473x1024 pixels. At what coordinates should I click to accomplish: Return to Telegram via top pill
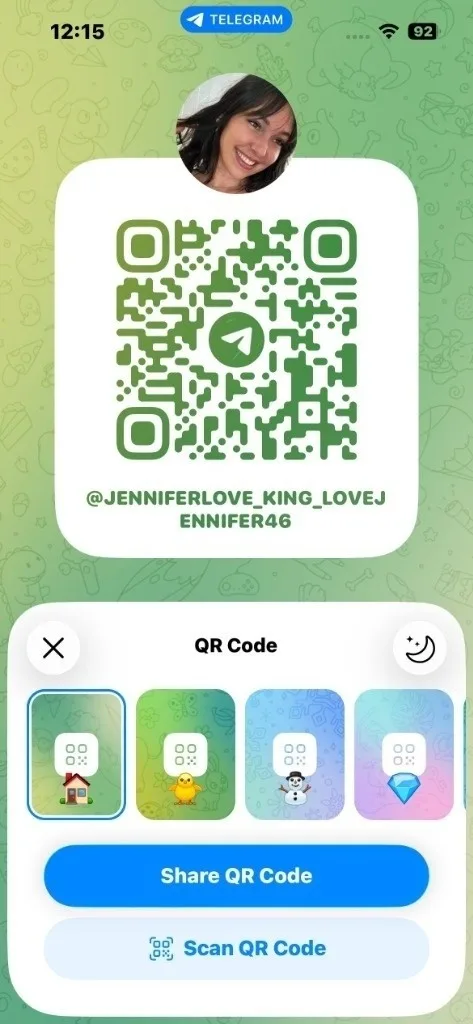click(236, 20)
